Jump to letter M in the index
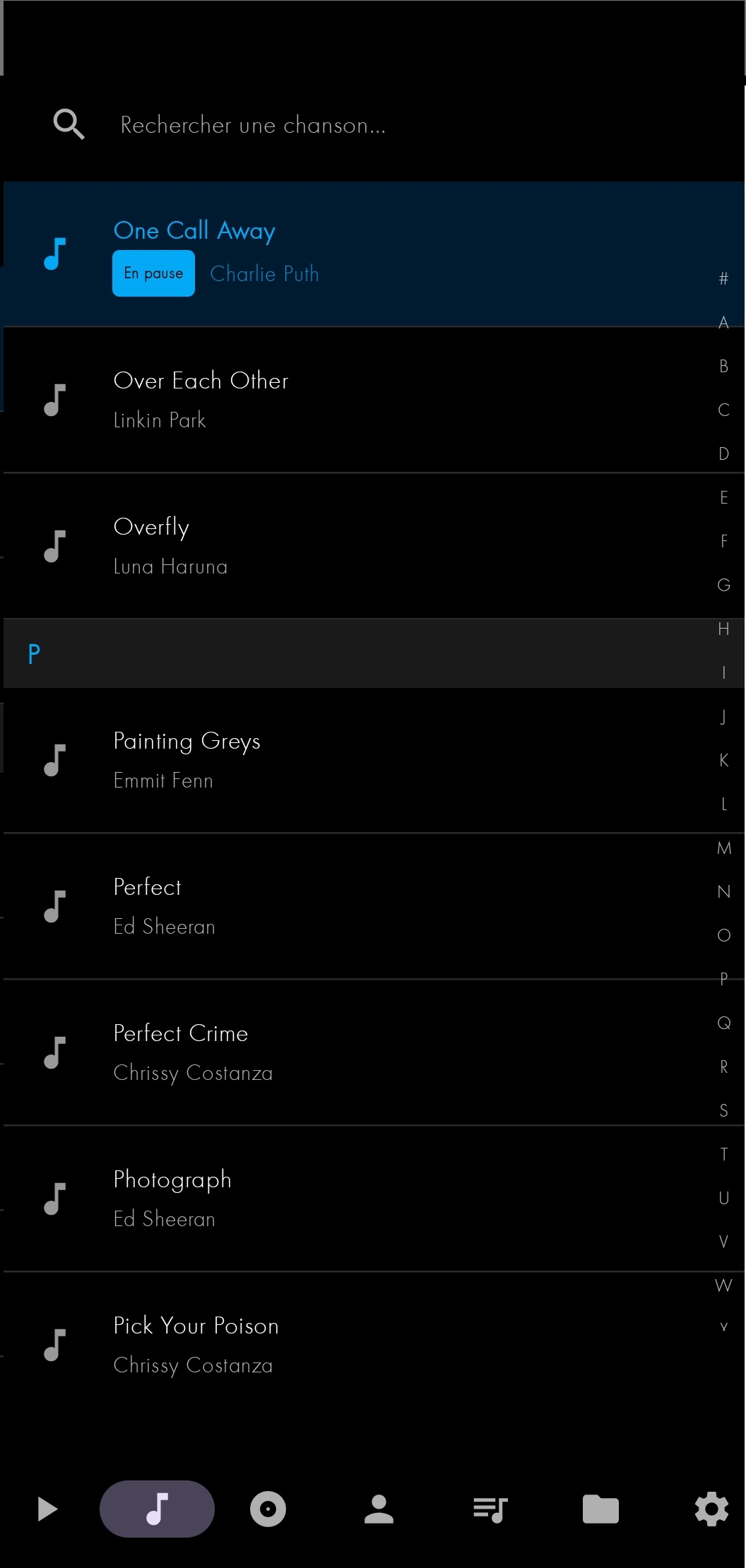This screenshot has height=1568, width=746. pos(724,848)
